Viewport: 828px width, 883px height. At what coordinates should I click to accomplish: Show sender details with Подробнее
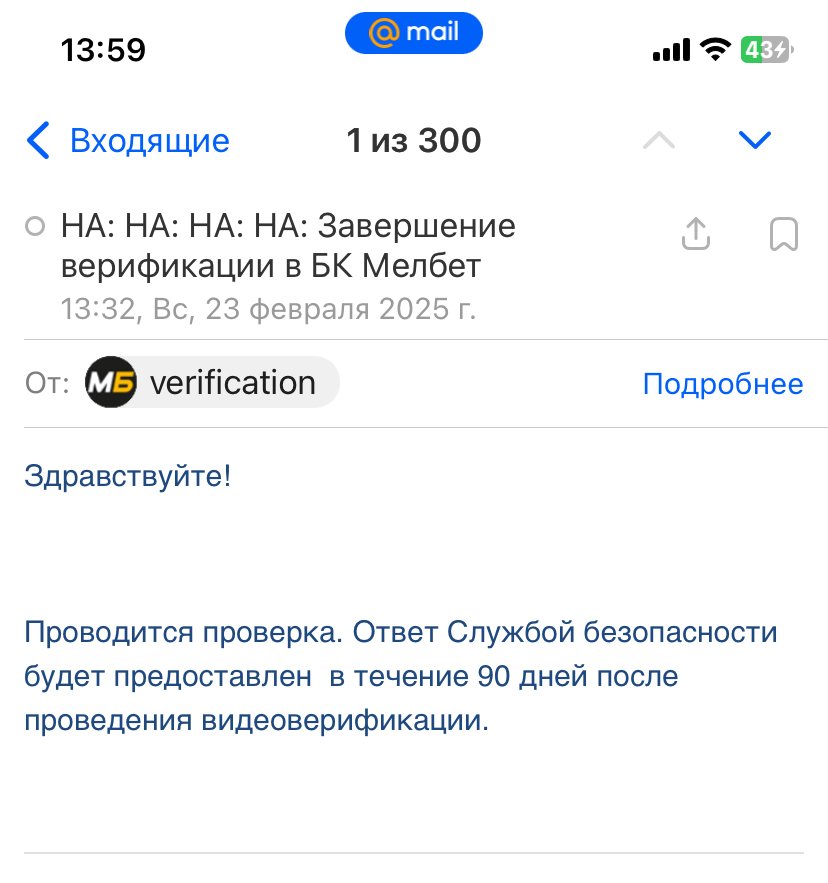click(722, 384)
